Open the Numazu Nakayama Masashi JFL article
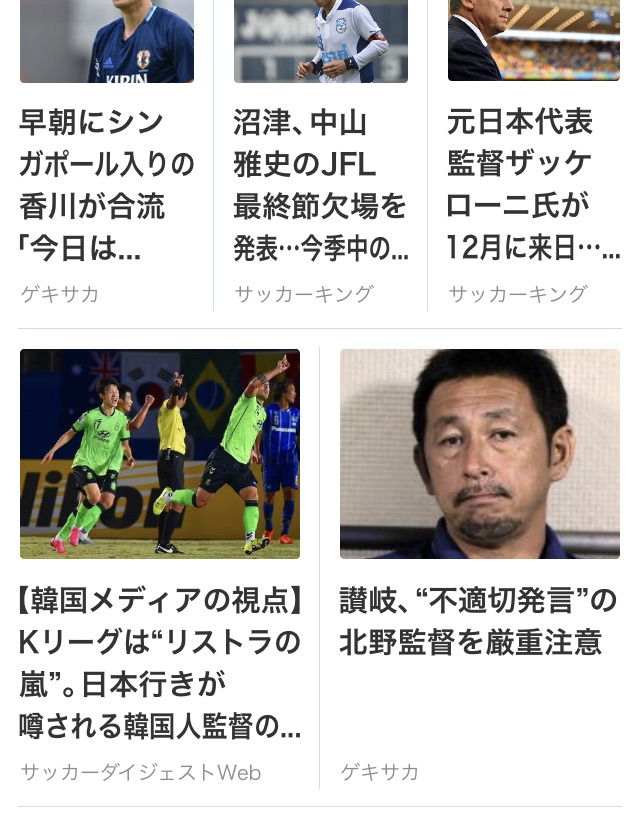640x825 pixels. [x=320, y=185]
